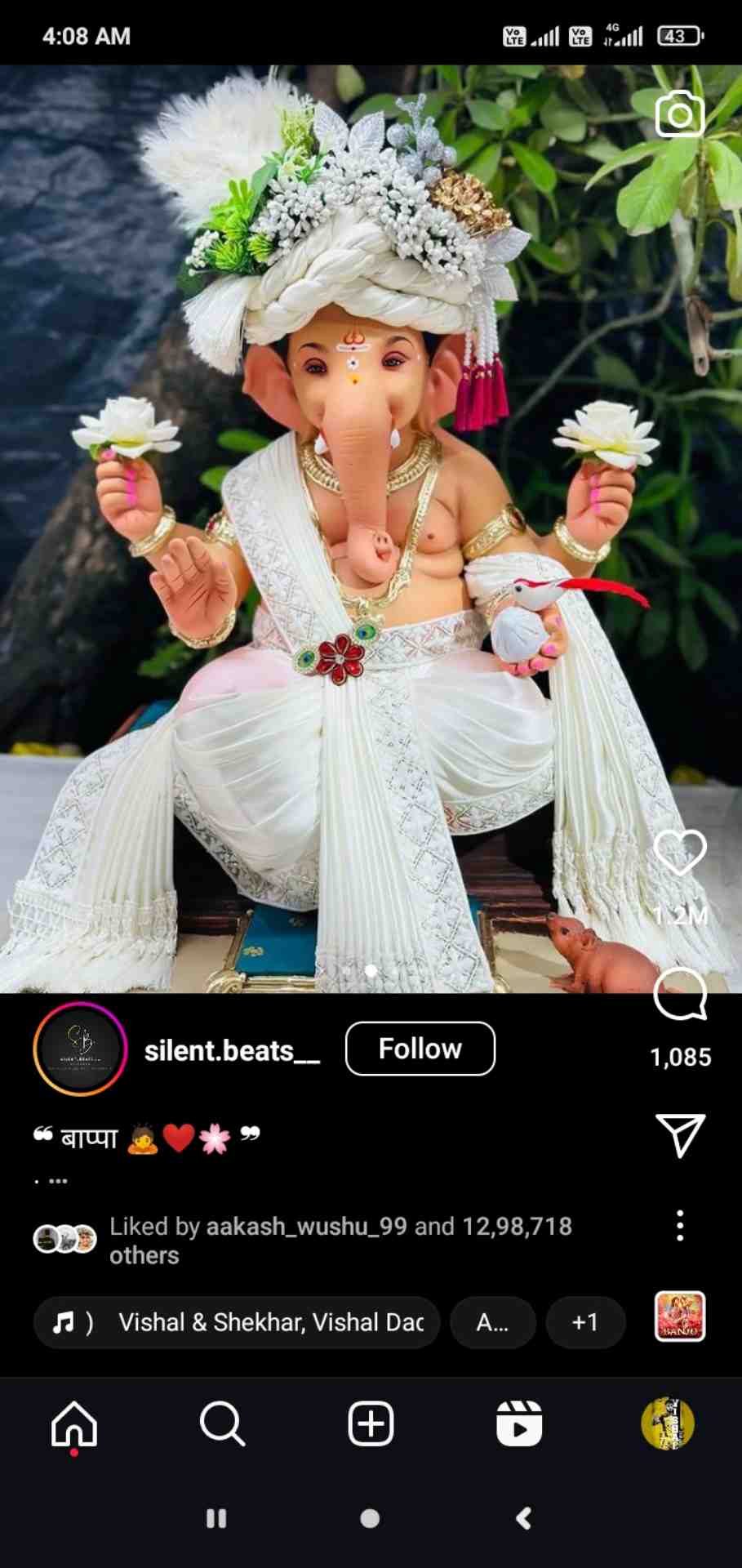Switch to the Search tab

pos(222,1424)
